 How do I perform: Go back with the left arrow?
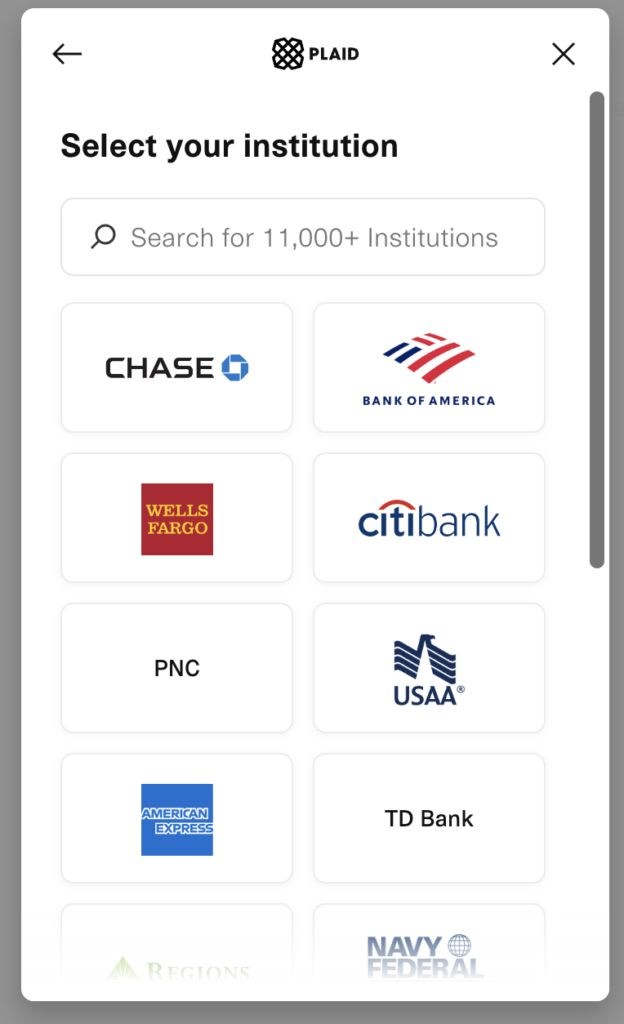click(x=67, y=54)
